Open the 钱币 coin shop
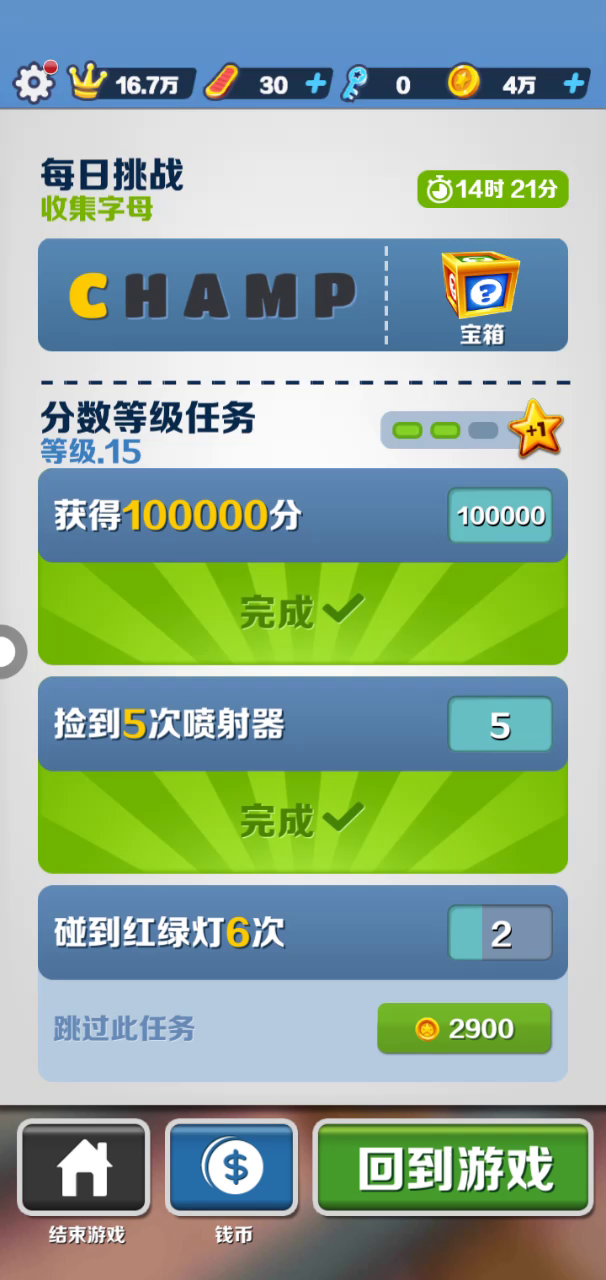 tap(232, 1168)
